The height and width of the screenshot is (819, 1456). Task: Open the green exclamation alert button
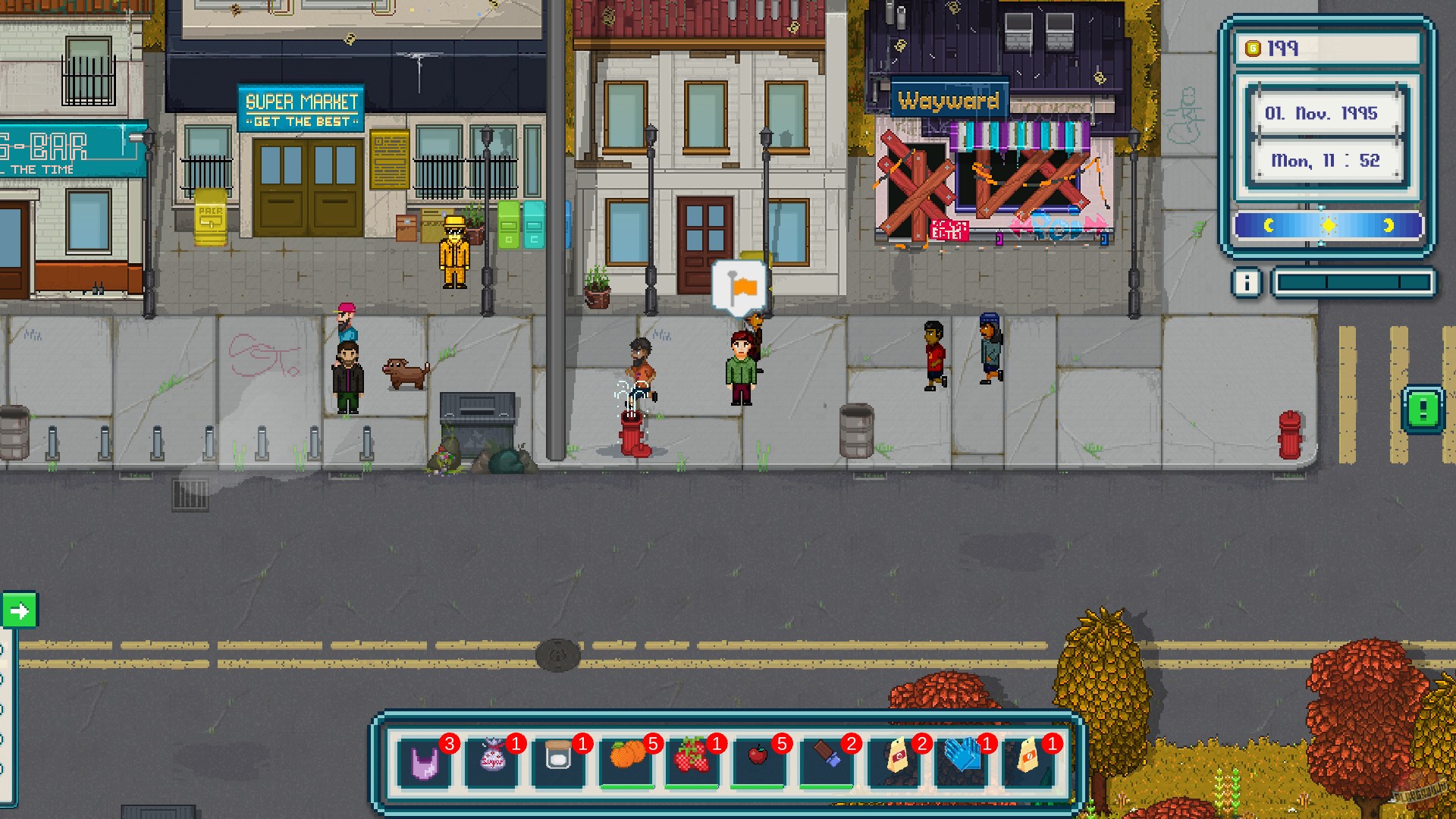click(x=1423, y=409)
